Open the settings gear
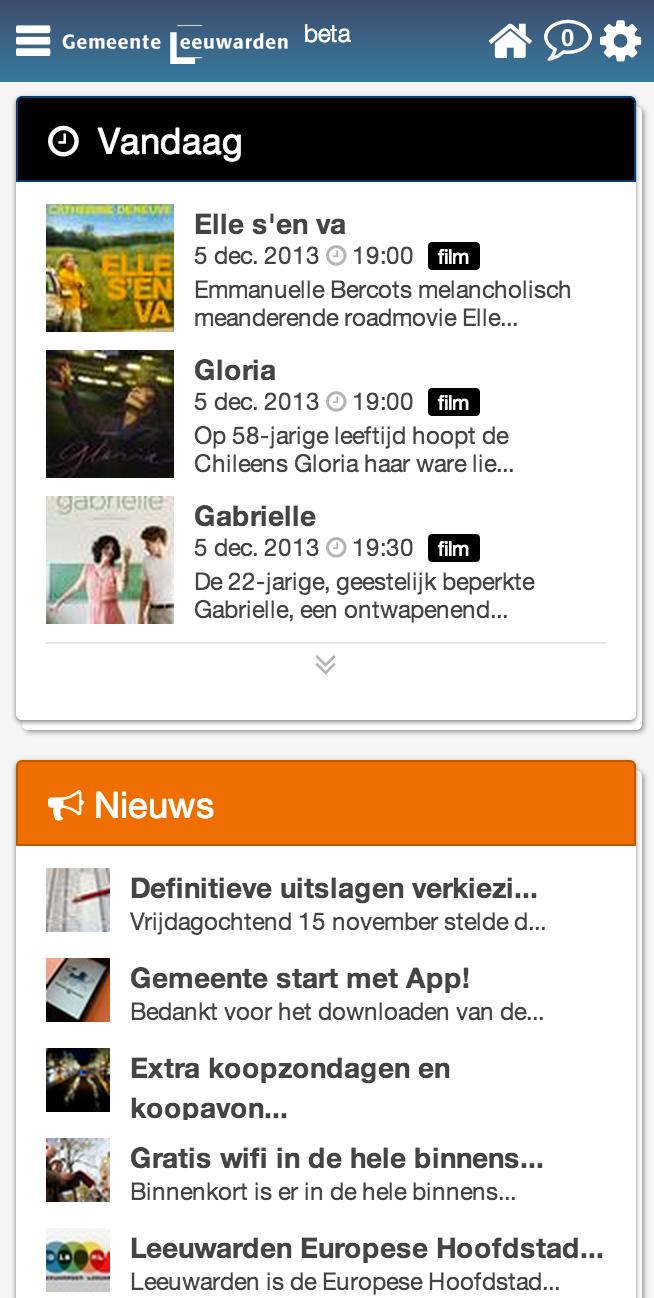The height and width of the screenshot is (1298, 654). [620, 41]
